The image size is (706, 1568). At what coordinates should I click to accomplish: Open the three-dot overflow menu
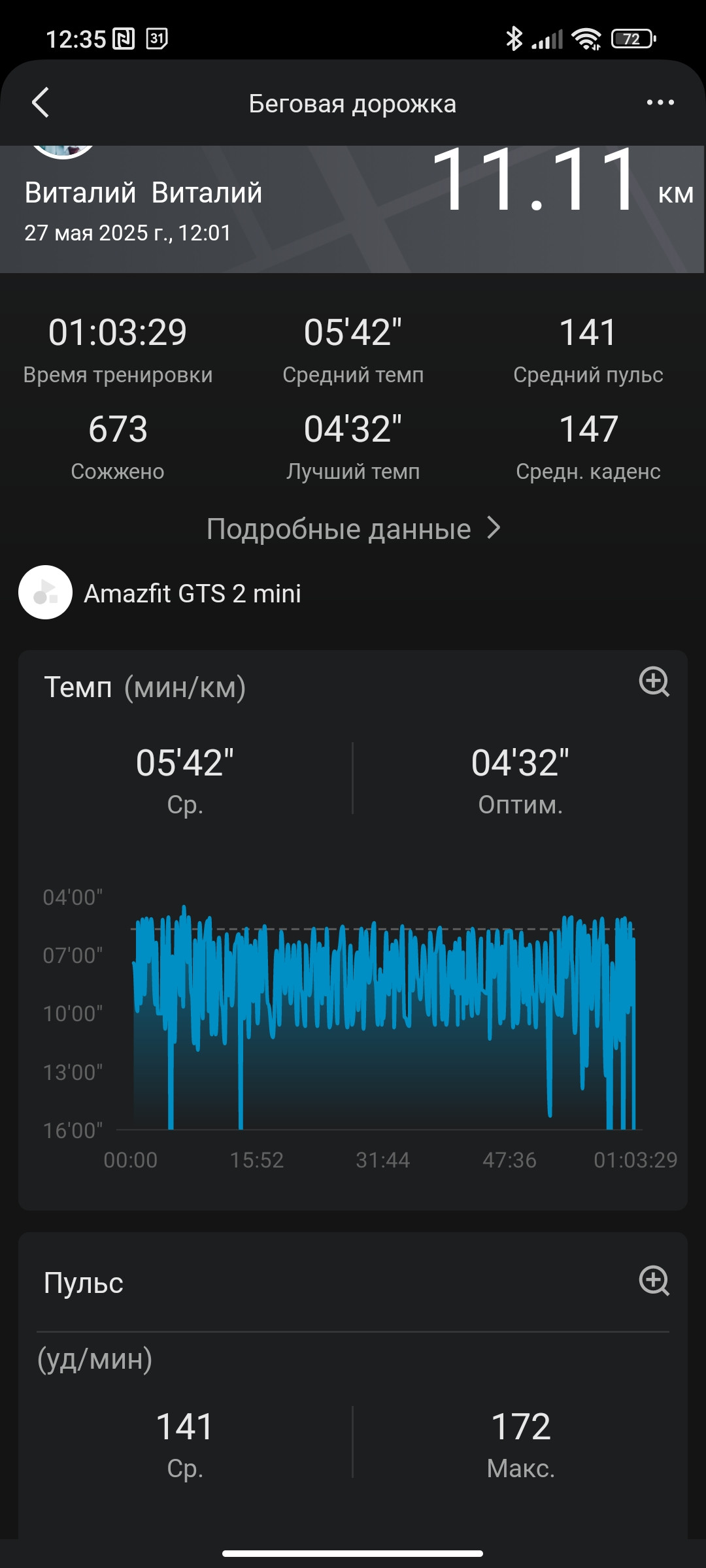pos(660,103)
